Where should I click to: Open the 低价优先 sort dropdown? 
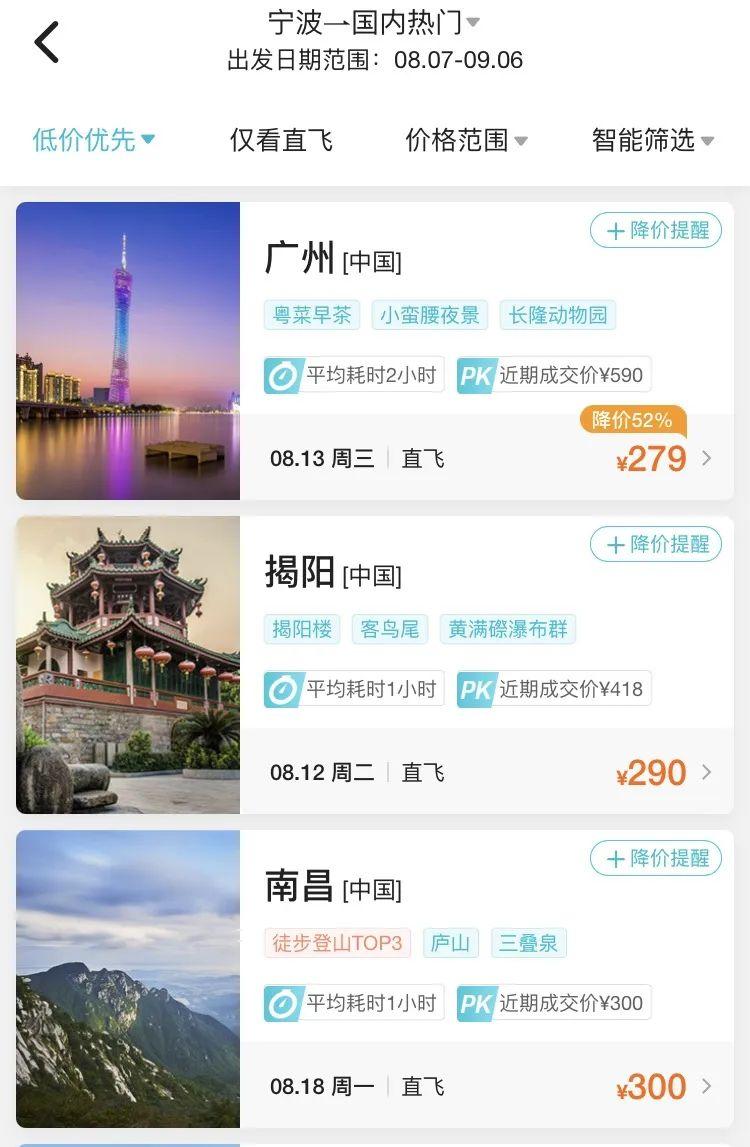pos(94,140)
